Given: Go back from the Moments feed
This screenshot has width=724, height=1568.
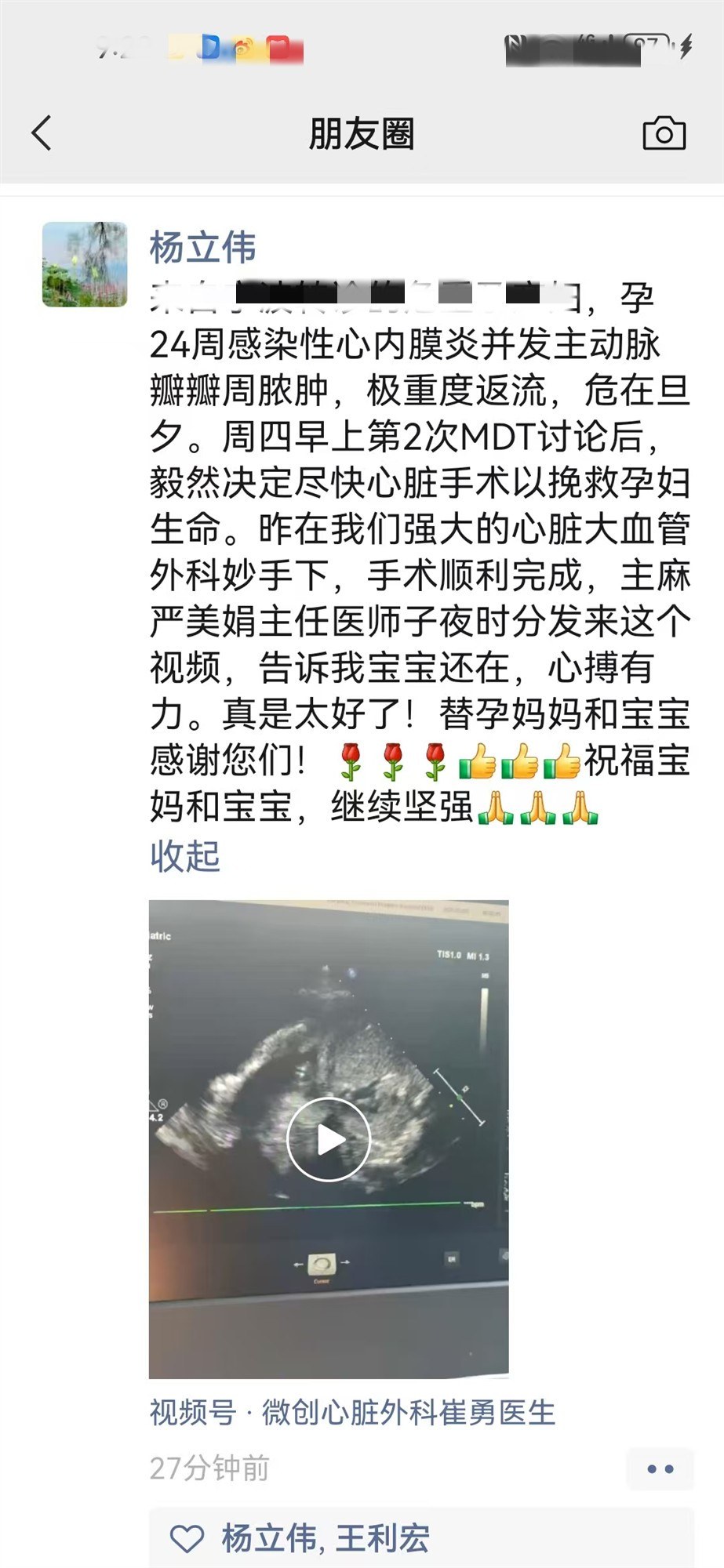Looking at the screenshot, I should [x=42, y=133].
